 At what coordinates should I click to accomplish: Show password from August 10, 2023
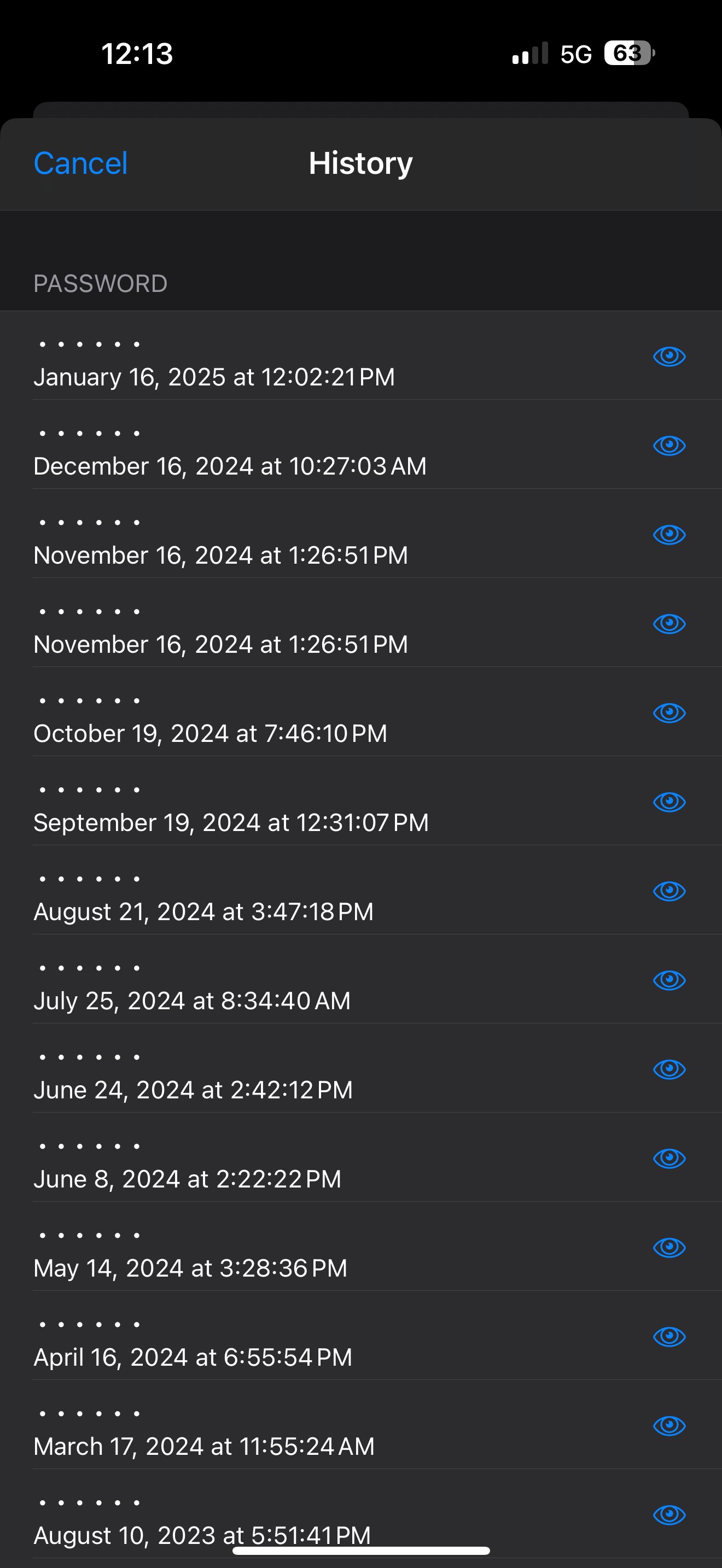(669, 1515)
